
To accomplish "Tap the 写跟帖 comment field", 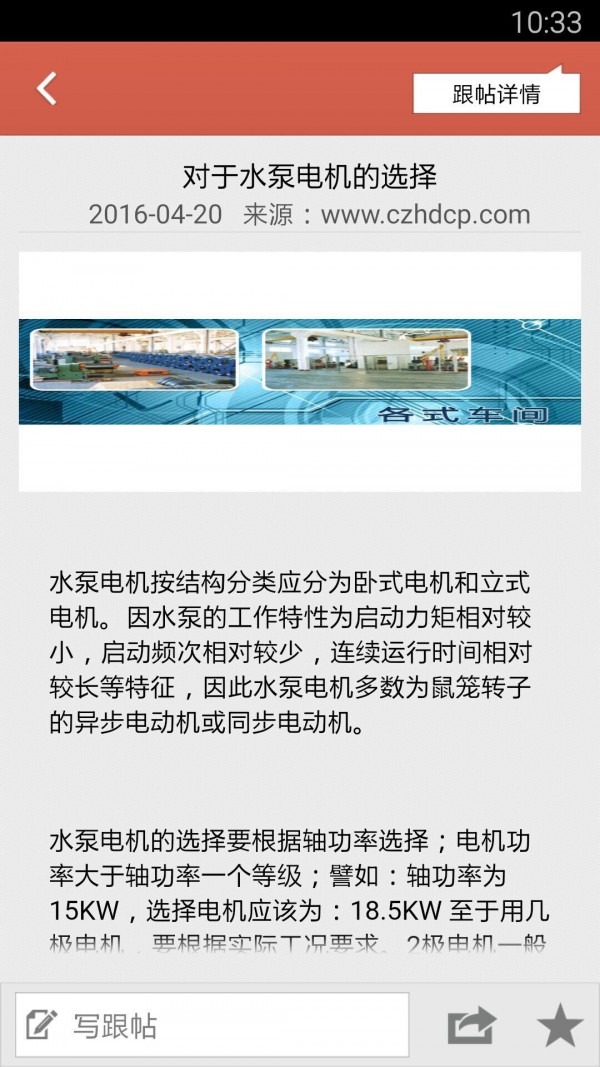I will [x=213, y=1025].
